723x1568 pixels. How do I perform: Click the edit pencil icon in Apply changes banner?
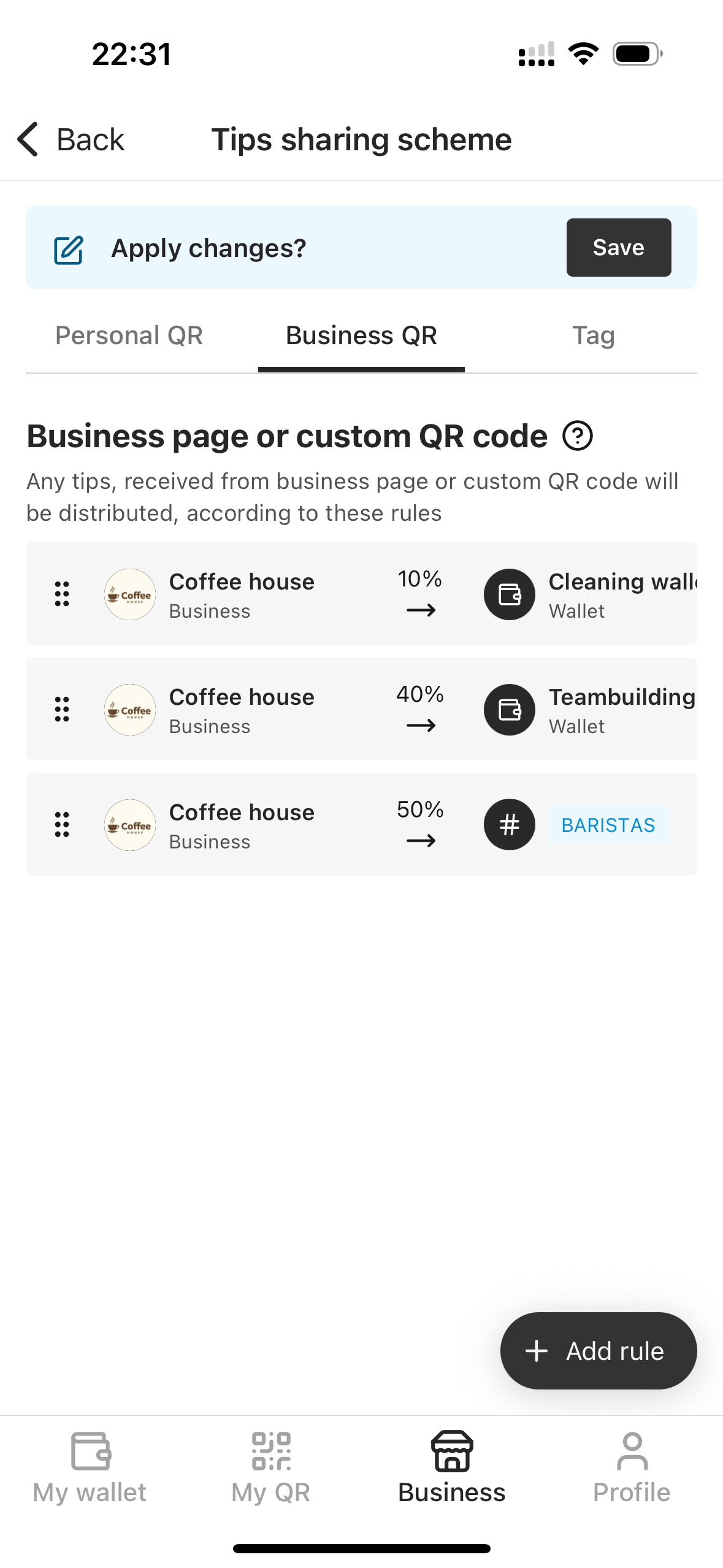pos(67,248)
